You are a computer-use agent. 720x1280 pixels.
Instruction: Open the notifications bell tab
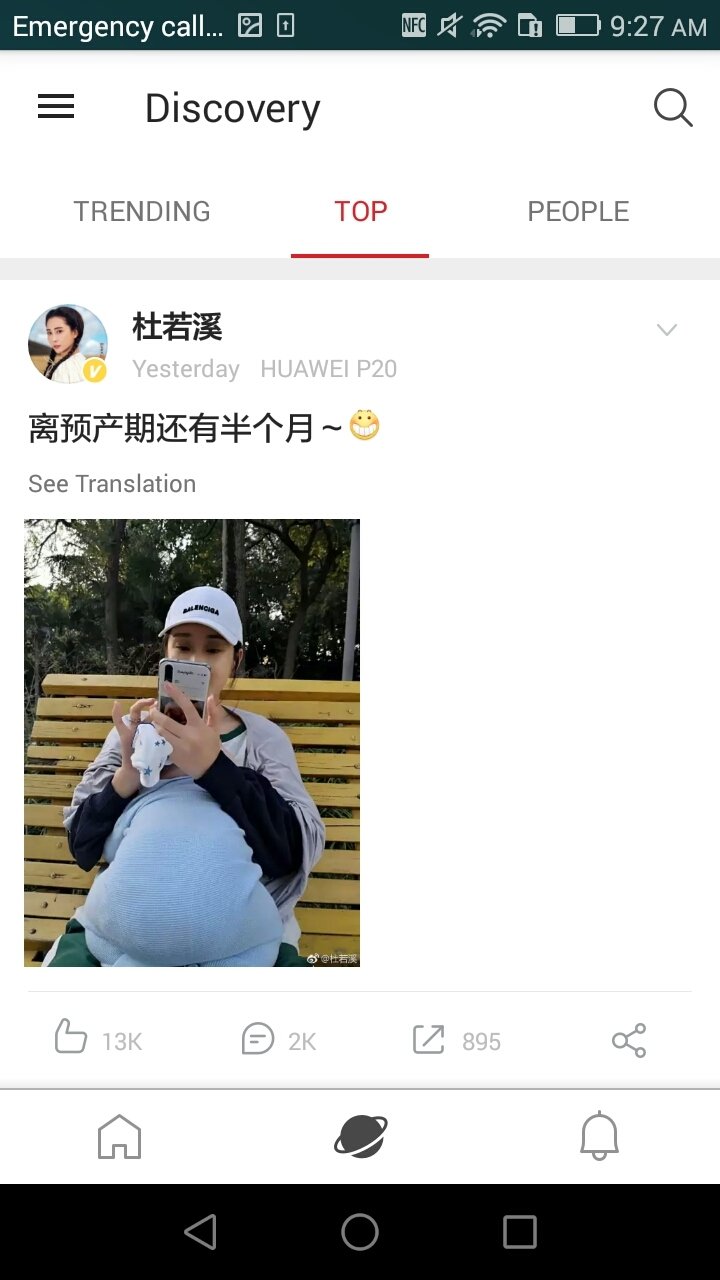(599, 1137)
